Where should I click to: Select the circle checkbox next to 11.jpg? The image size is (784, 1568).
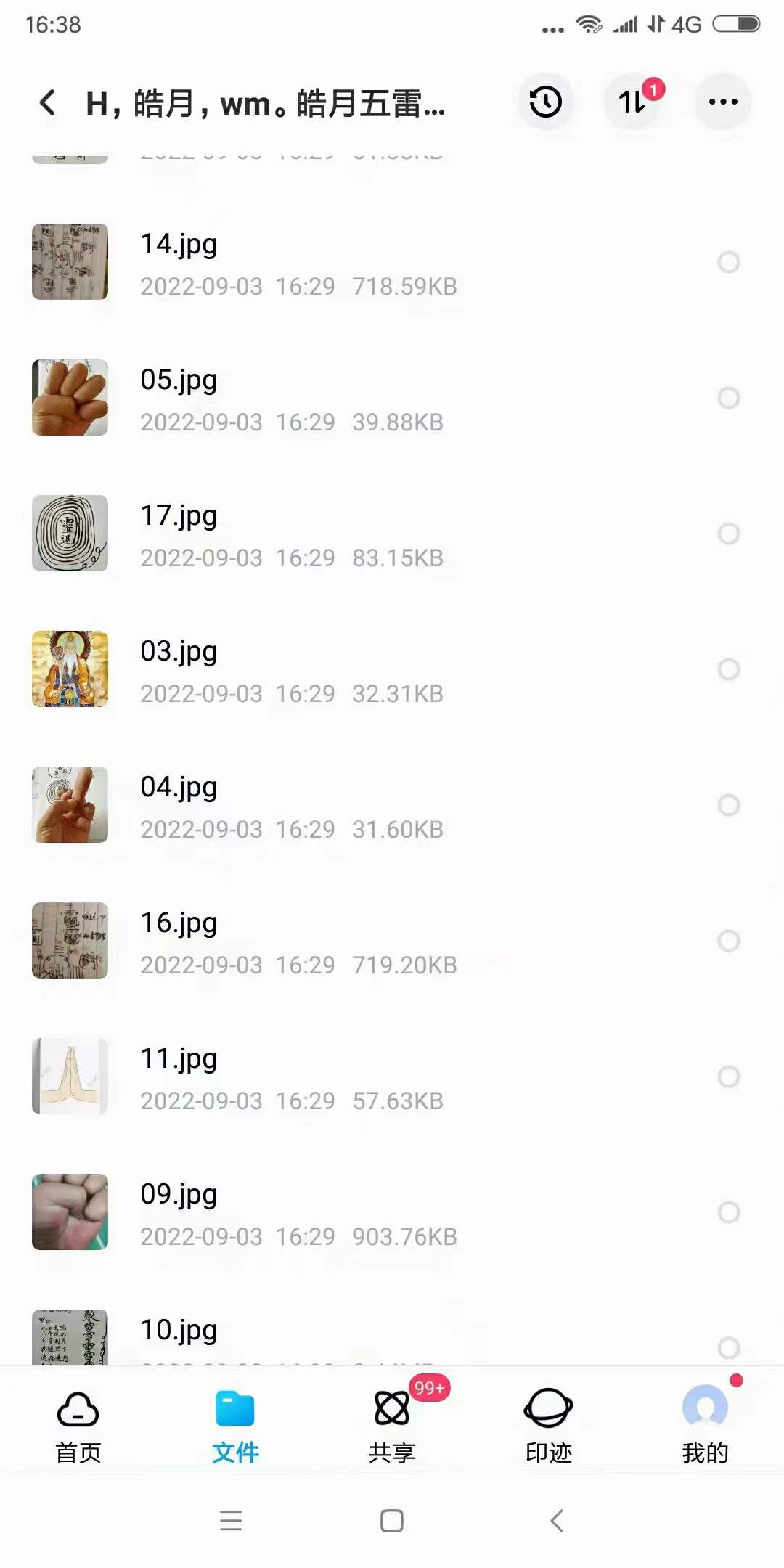[x=728, y=1077]
